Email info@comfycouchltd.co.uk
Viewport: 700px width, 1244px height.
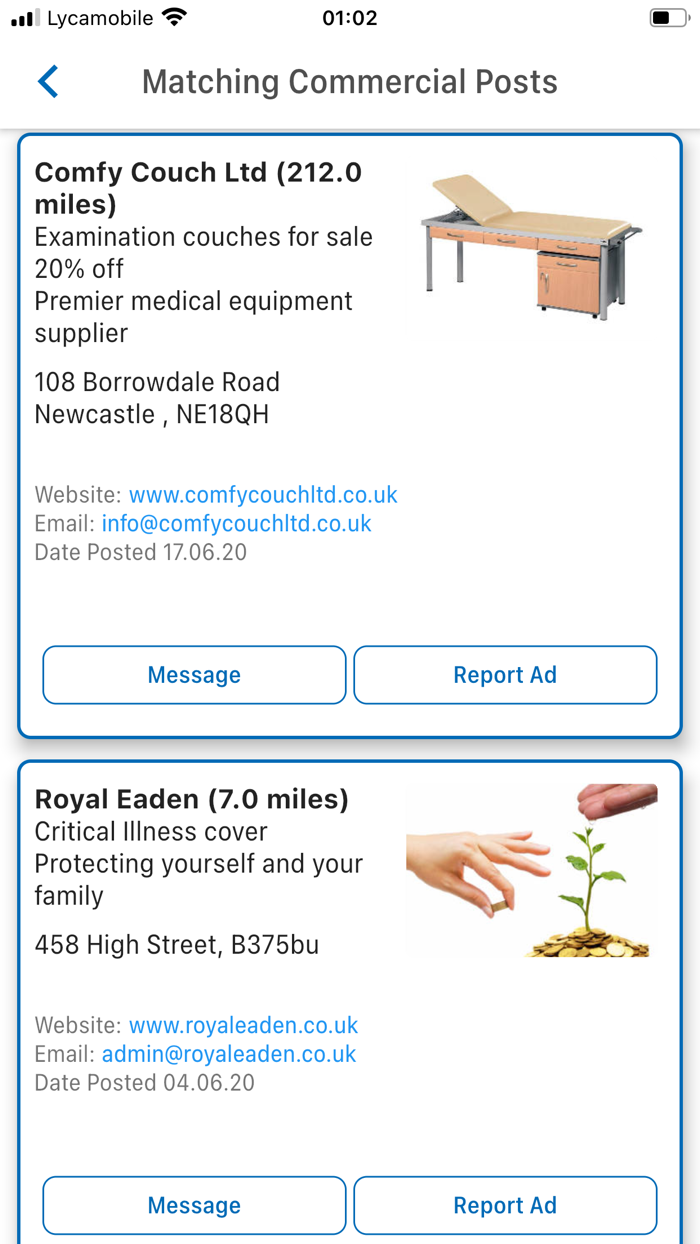coord(236,524)
